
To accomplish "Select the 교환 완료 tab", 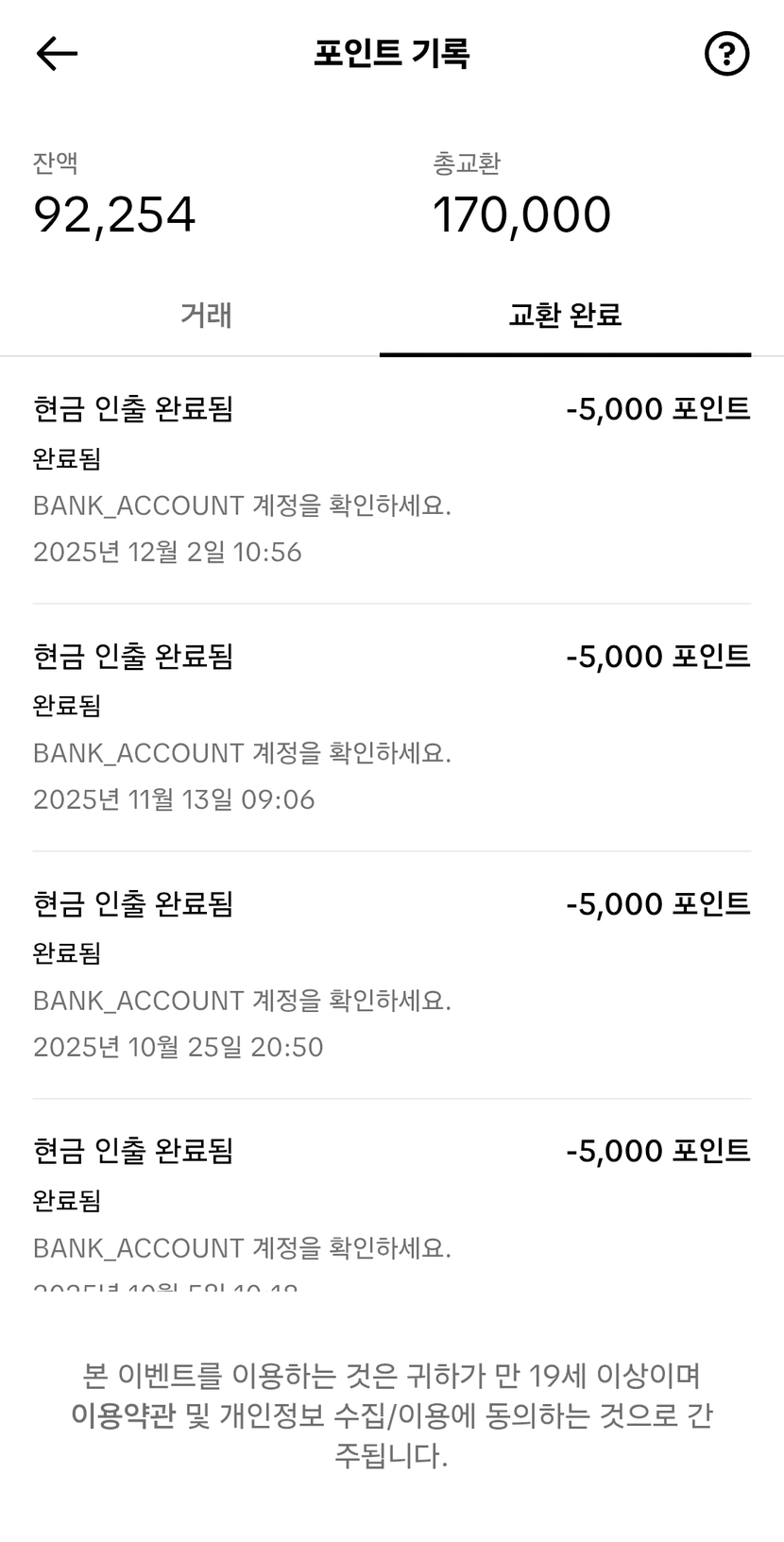I will [x=565, y=316].
